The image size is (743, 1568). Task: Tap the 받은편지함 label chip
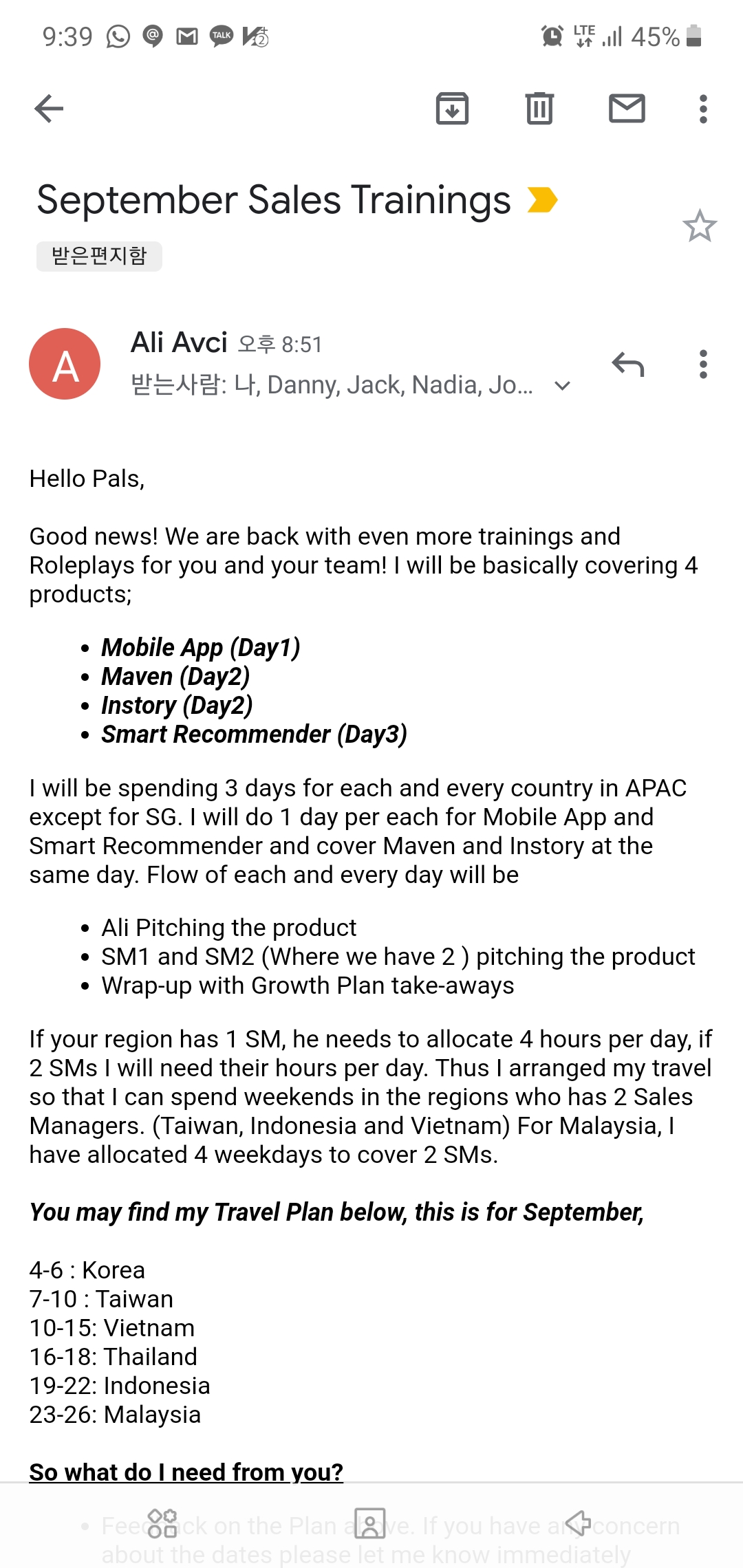99,256
